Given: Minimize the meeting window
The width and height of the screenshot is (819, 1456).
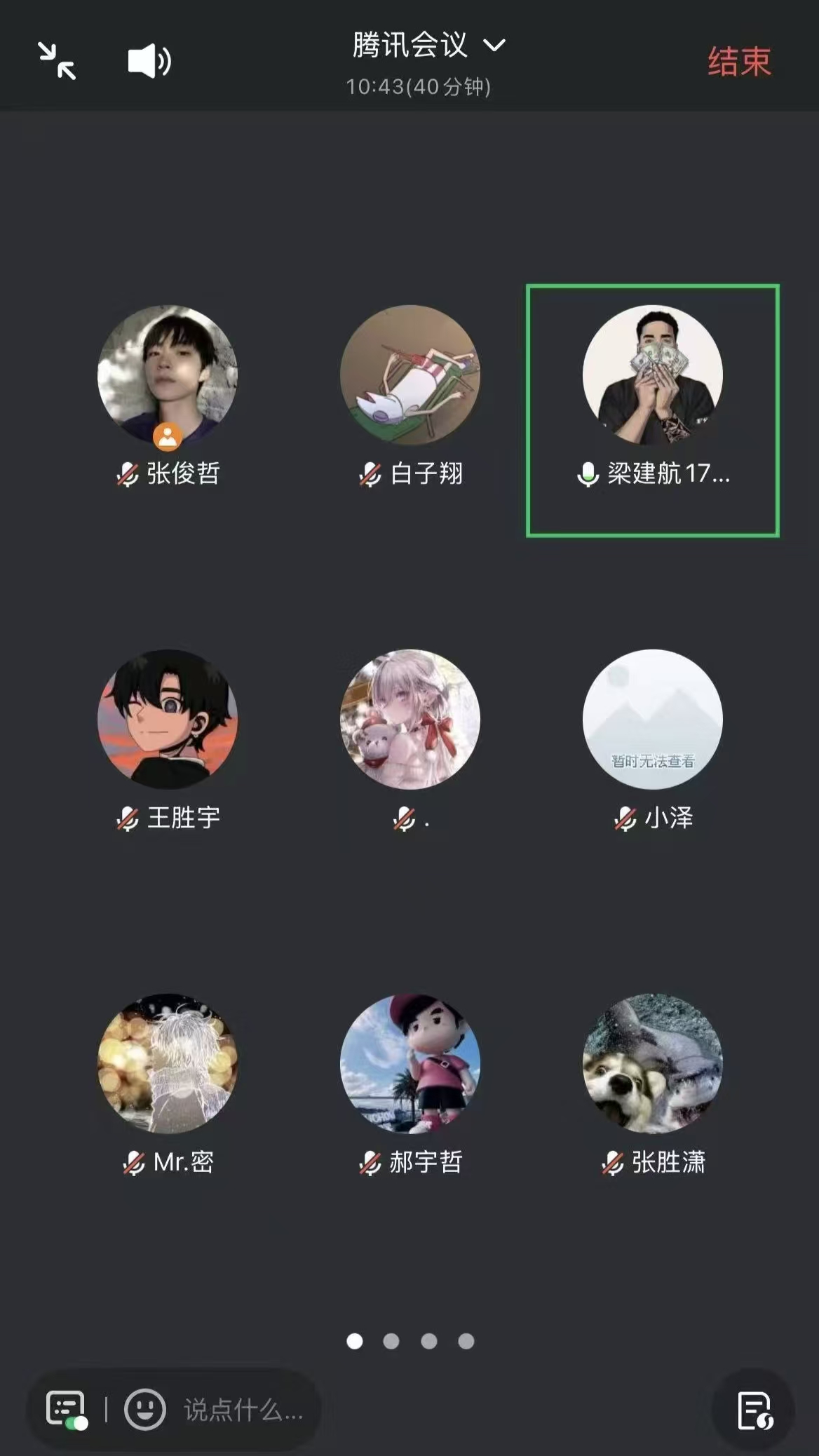Looking at the screenshot, I should tap(57, 61).
